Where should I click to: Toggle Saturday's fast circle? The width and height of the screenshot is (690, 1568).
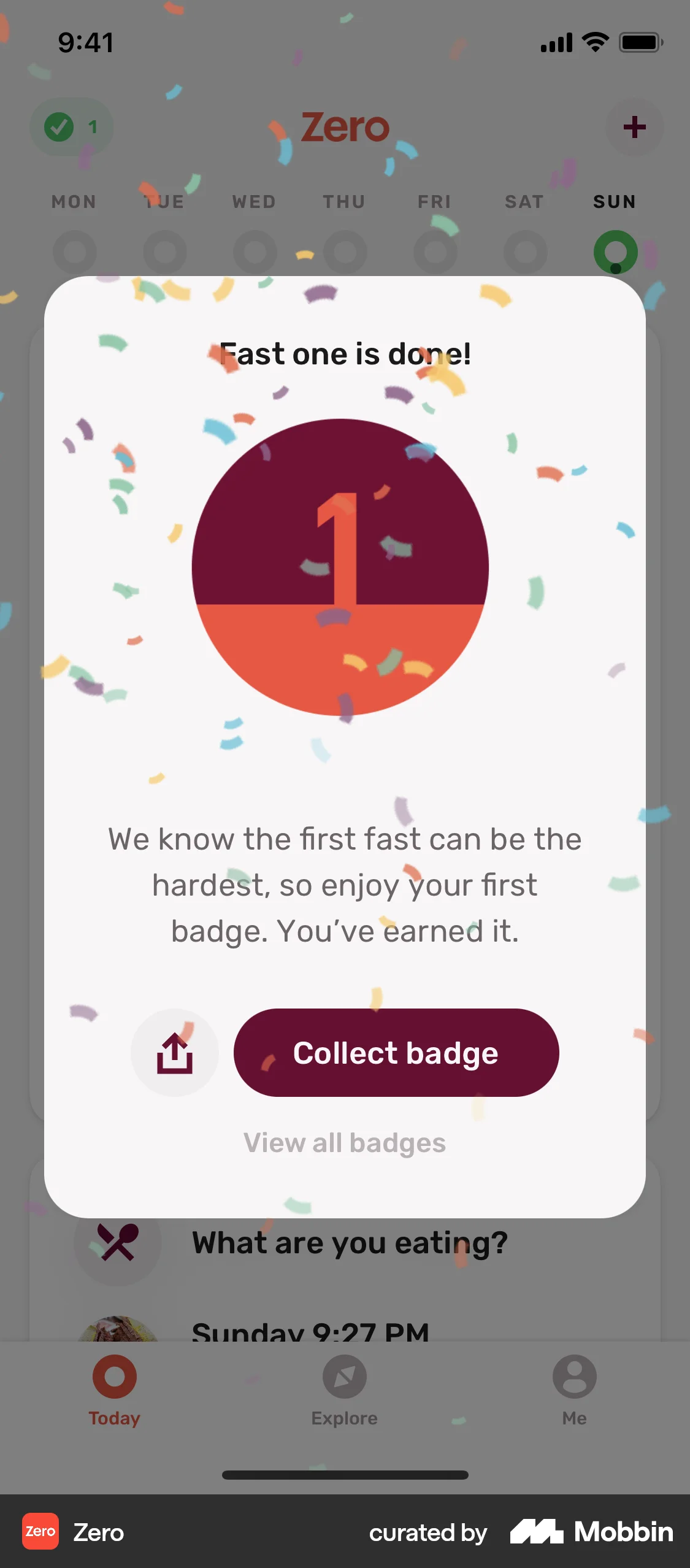[x=524, y=252]
